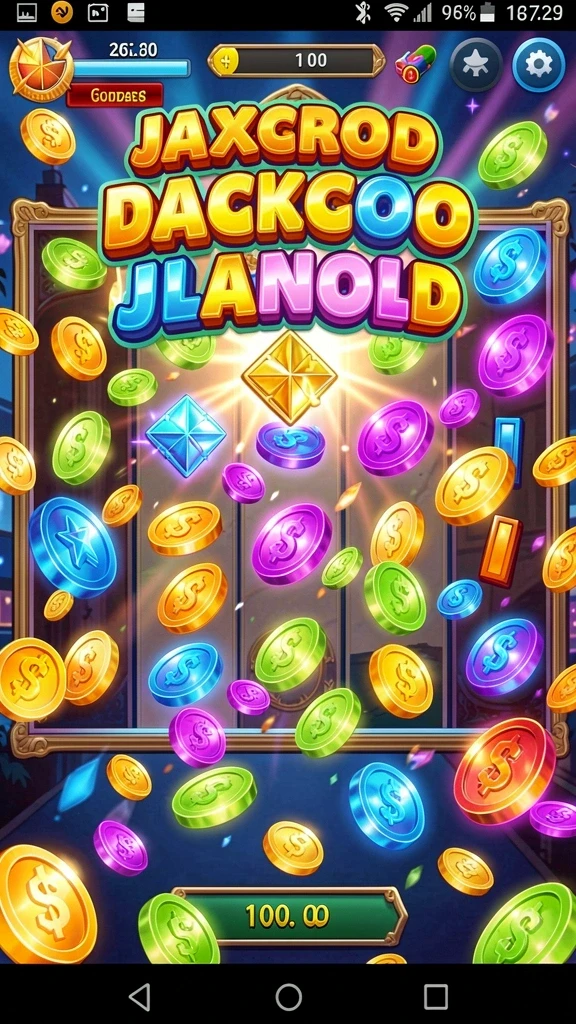The height and width of the screenshot is (1024, 576).
Task: Tap the rocket booster icon
Action: tap(415, 65)
